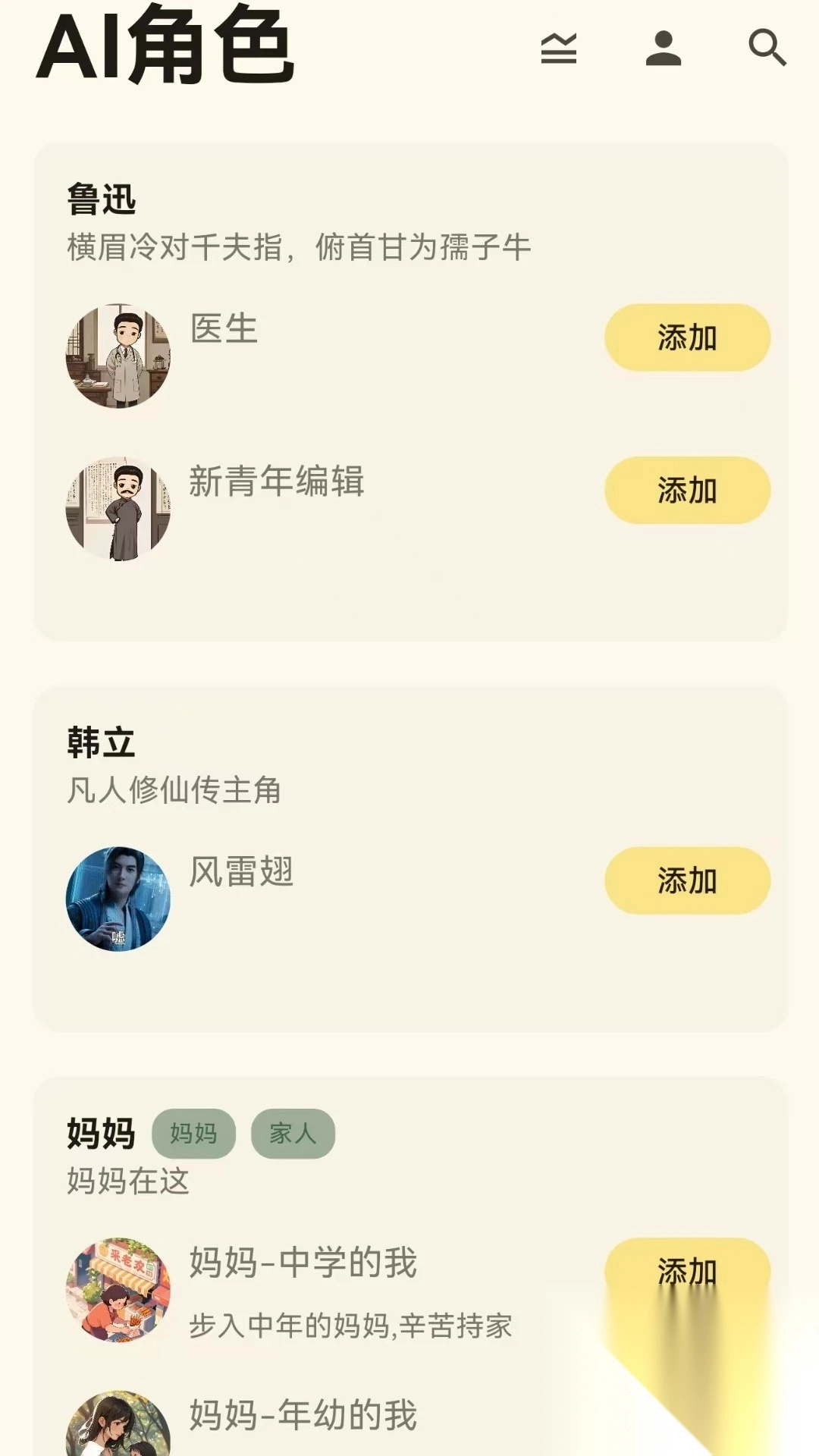
Task: Add the 风雷翅 character
Action: point(686,880)
